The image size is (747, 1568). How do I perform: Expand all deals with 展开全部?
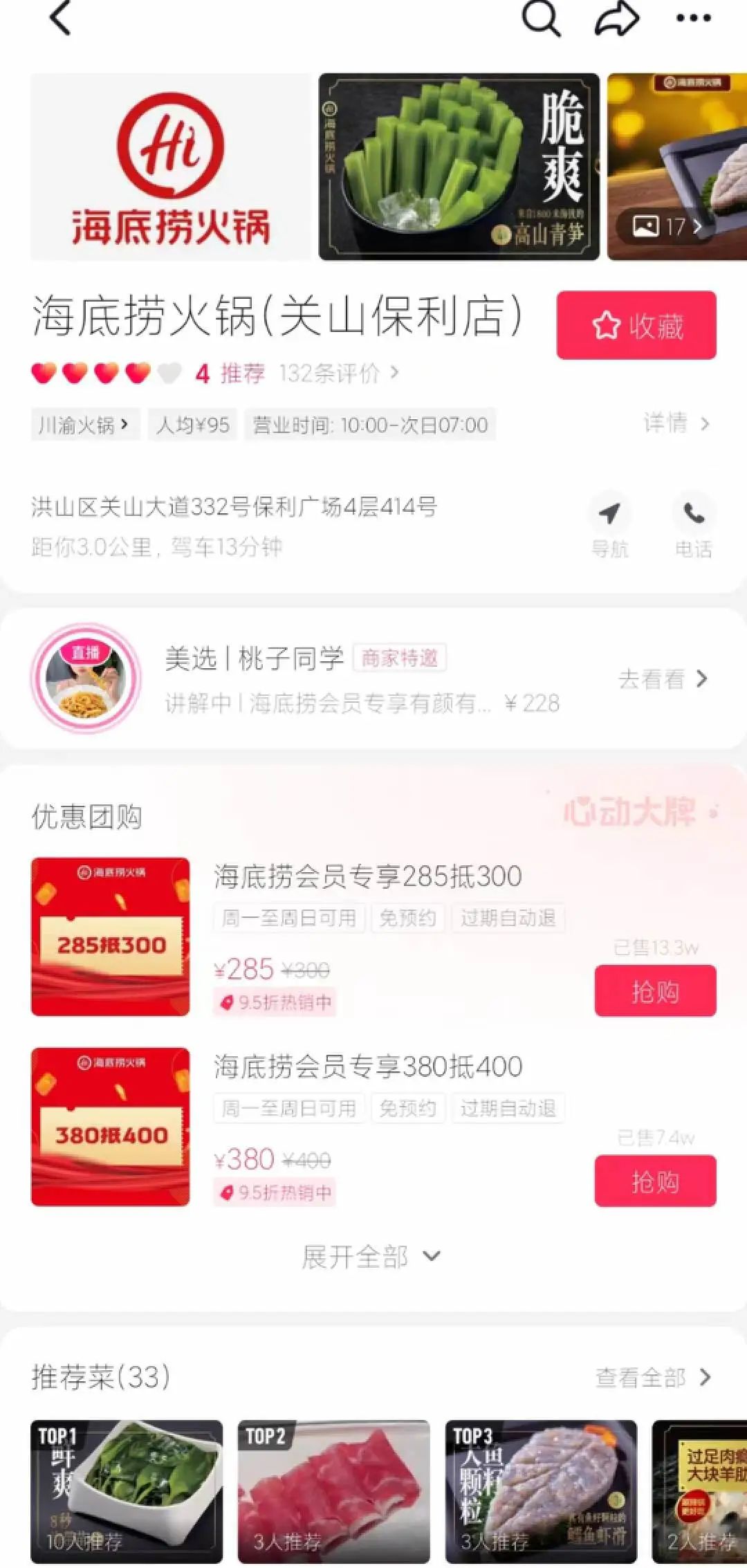pos(371,1257)
